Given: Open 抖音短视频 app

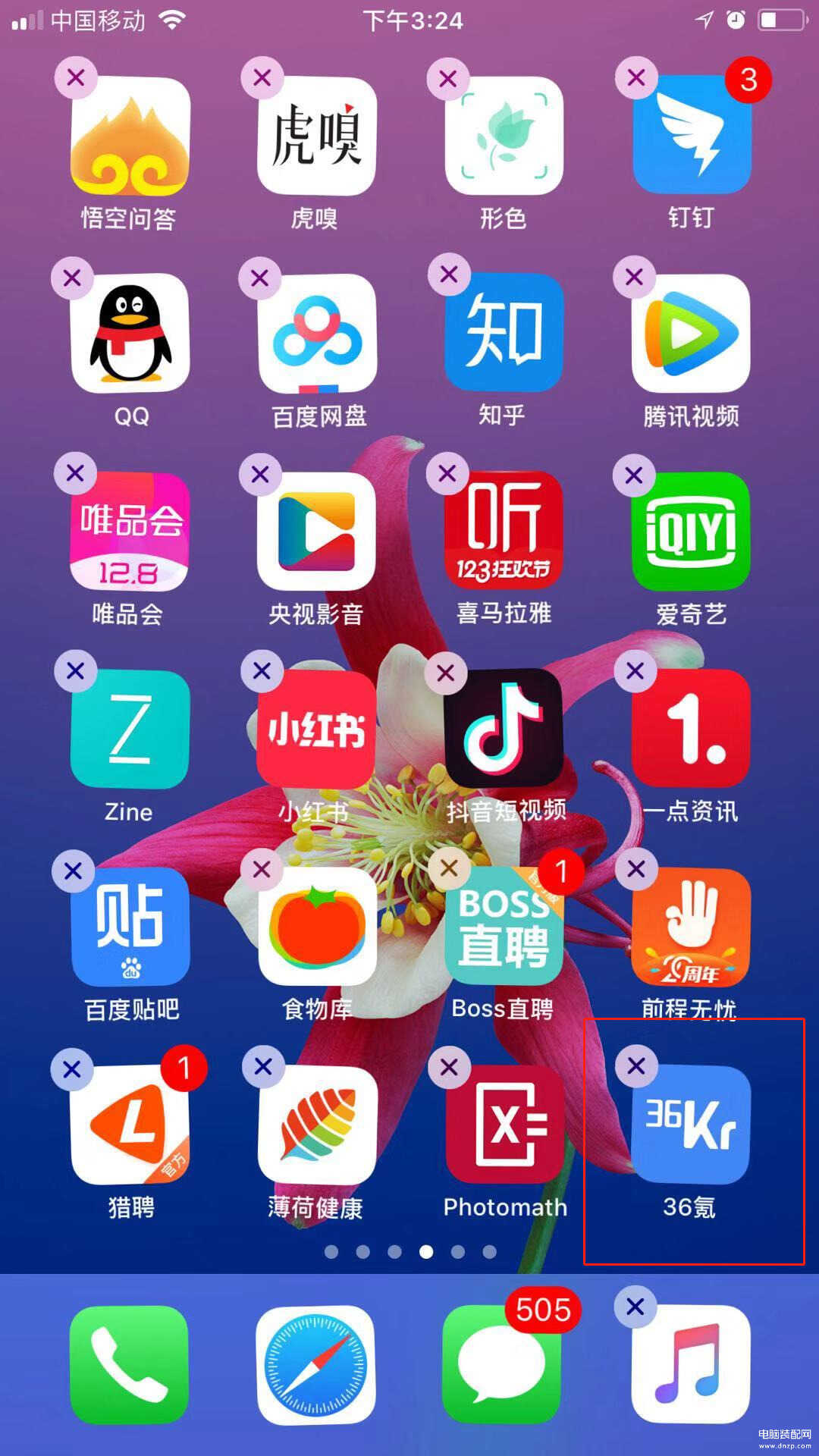Looking at the screenshot, I should tap(504, 729).
